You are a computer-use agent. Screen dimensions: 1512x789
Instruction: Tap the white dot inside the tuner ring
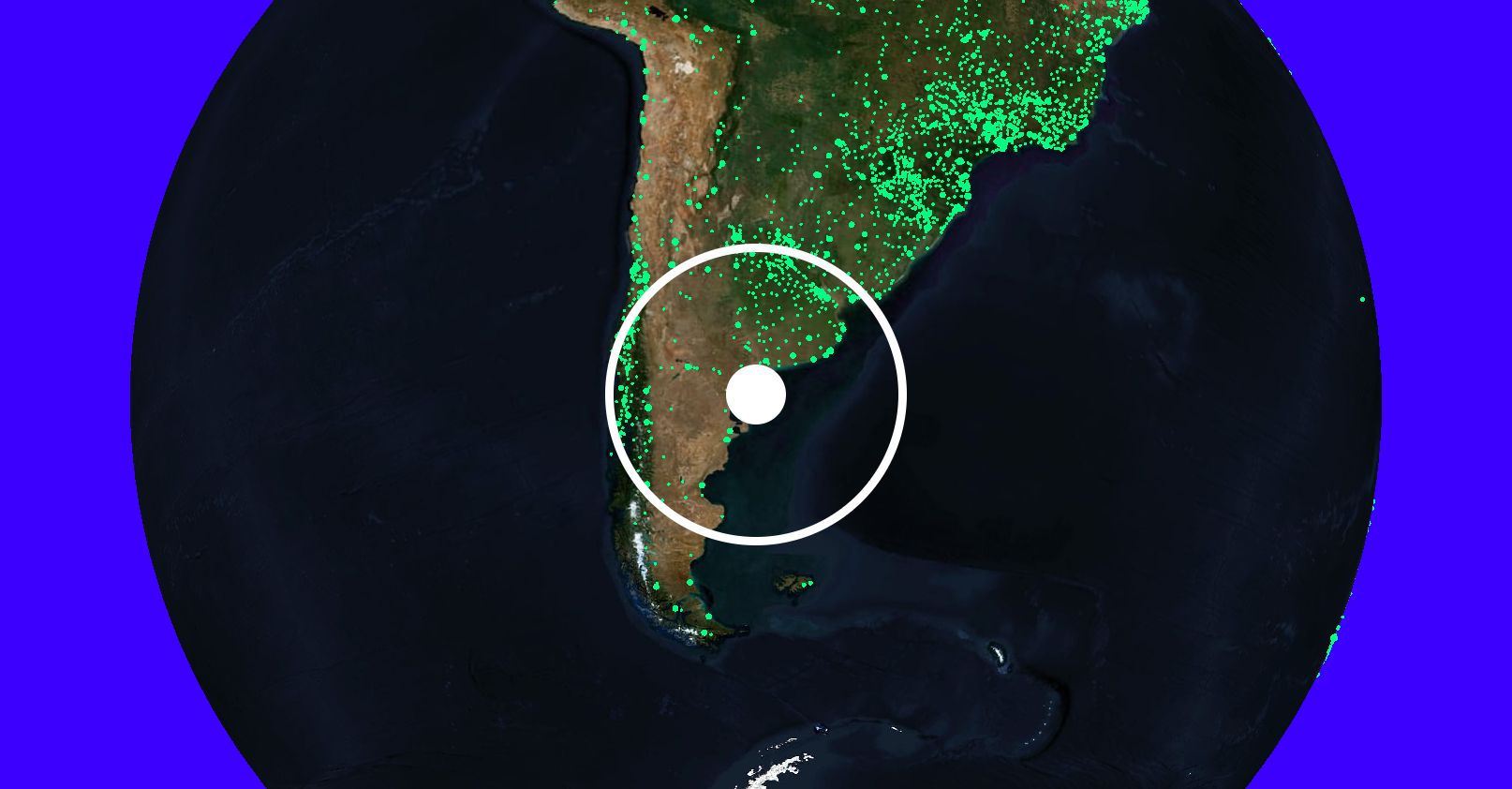click(x=755, y=394)
